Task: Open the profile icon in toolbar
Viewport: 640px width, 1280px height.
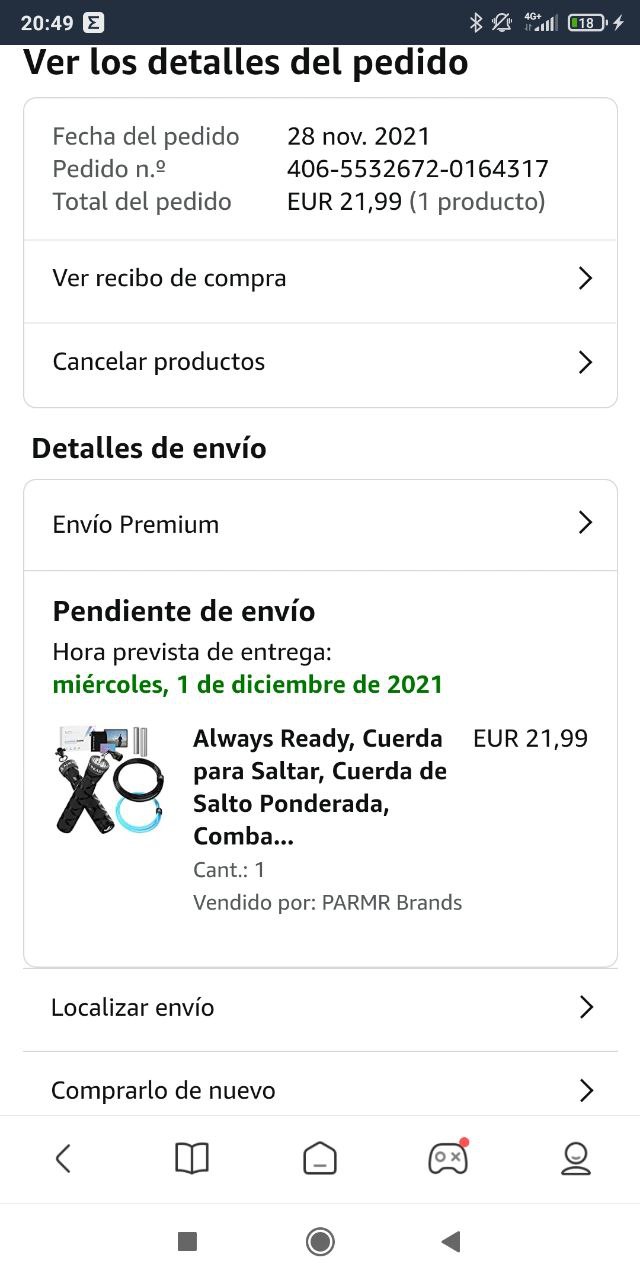Action: pyautogui.click(x=576, y=1159)
